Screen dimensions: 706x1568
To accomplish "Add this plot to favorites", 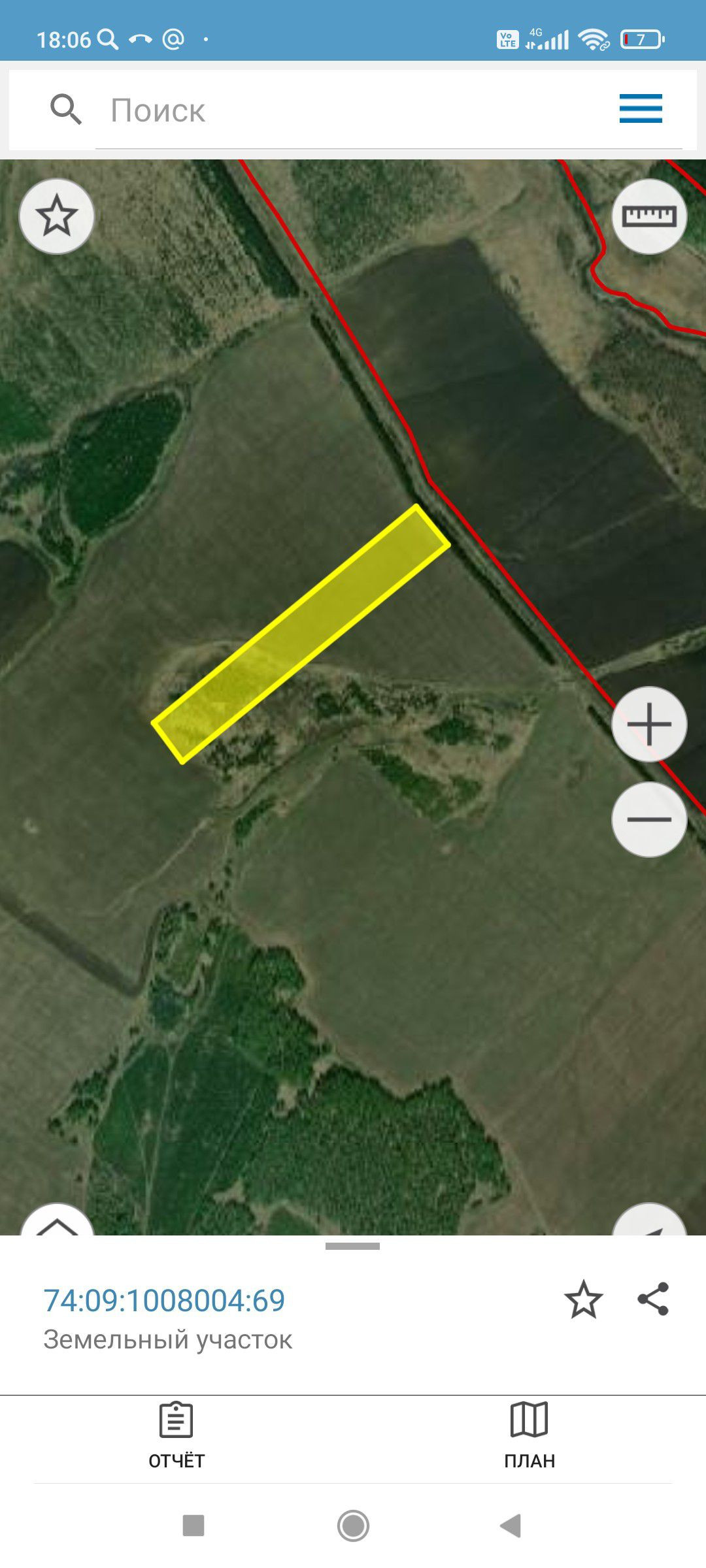I will tap(583, 1299).
